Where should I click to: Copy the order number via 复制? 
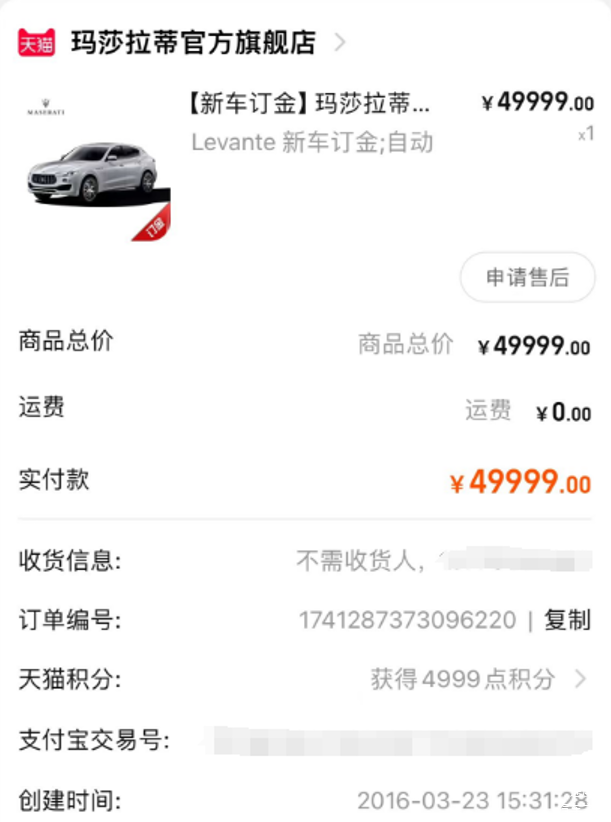click(567, 620)
